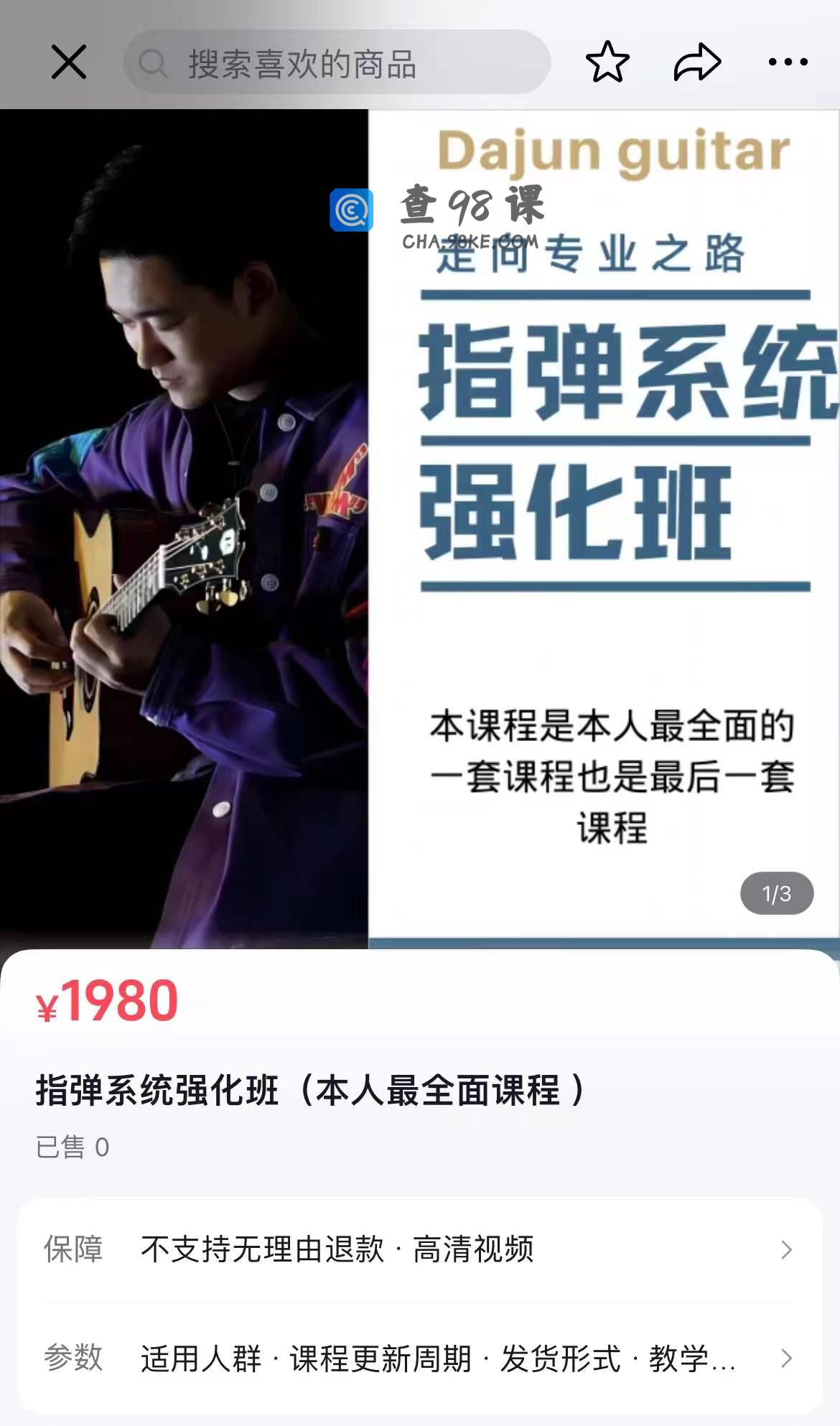This screenshot has height=1426, width=840.
Task: Open the 参数 parameters row
Action: point(419,1358)
